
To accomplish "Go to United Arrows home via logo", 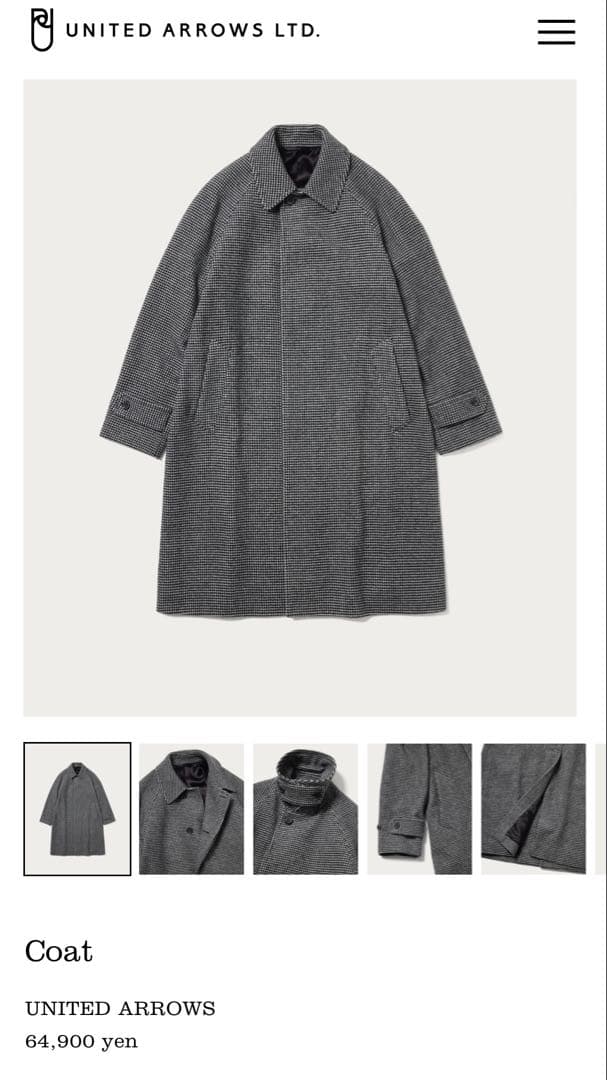I will 175,30.
